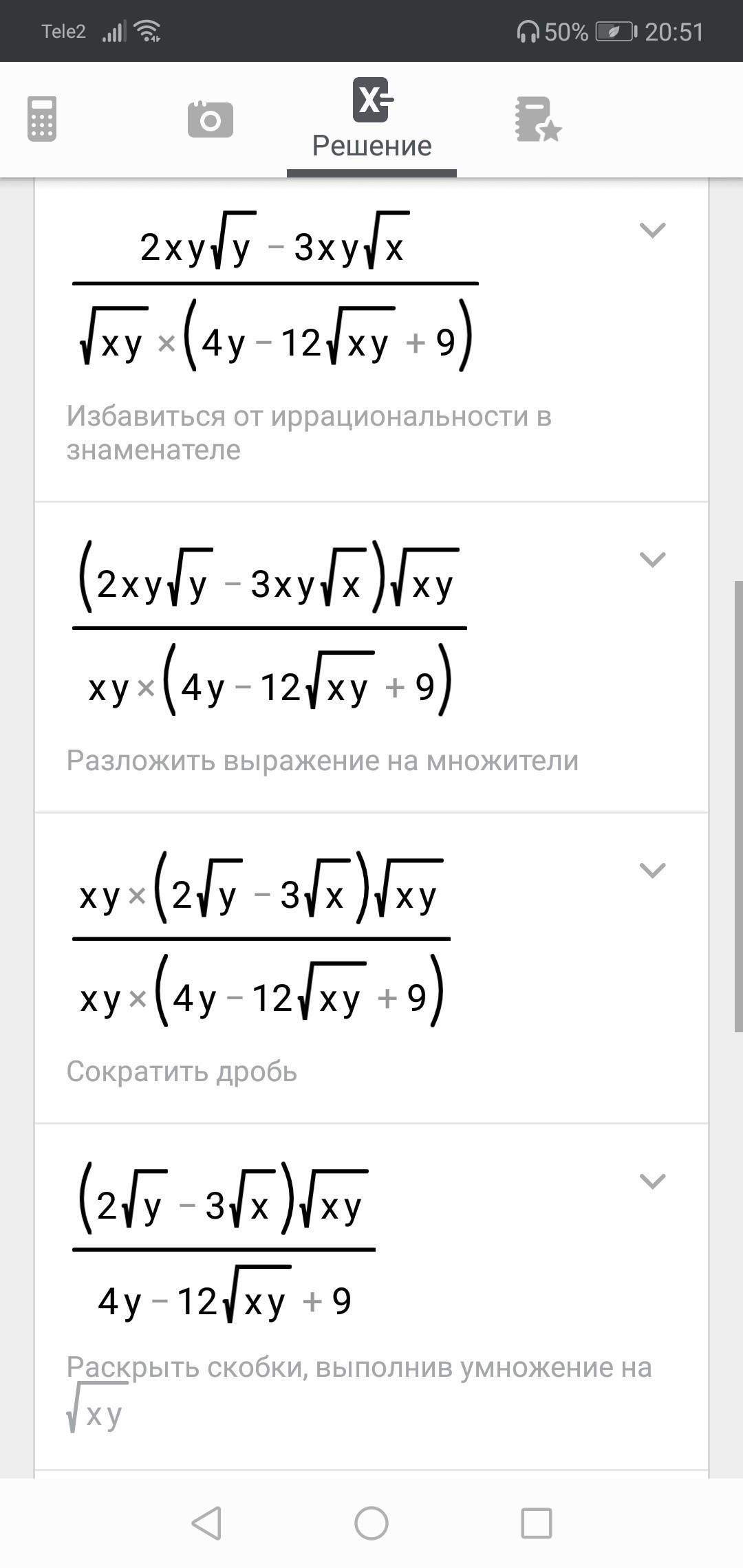The height and width of the screenshot is (1568, 743).
Task: Open the recent apps view
Action: pyautogui.click(x=537, y=1523)
